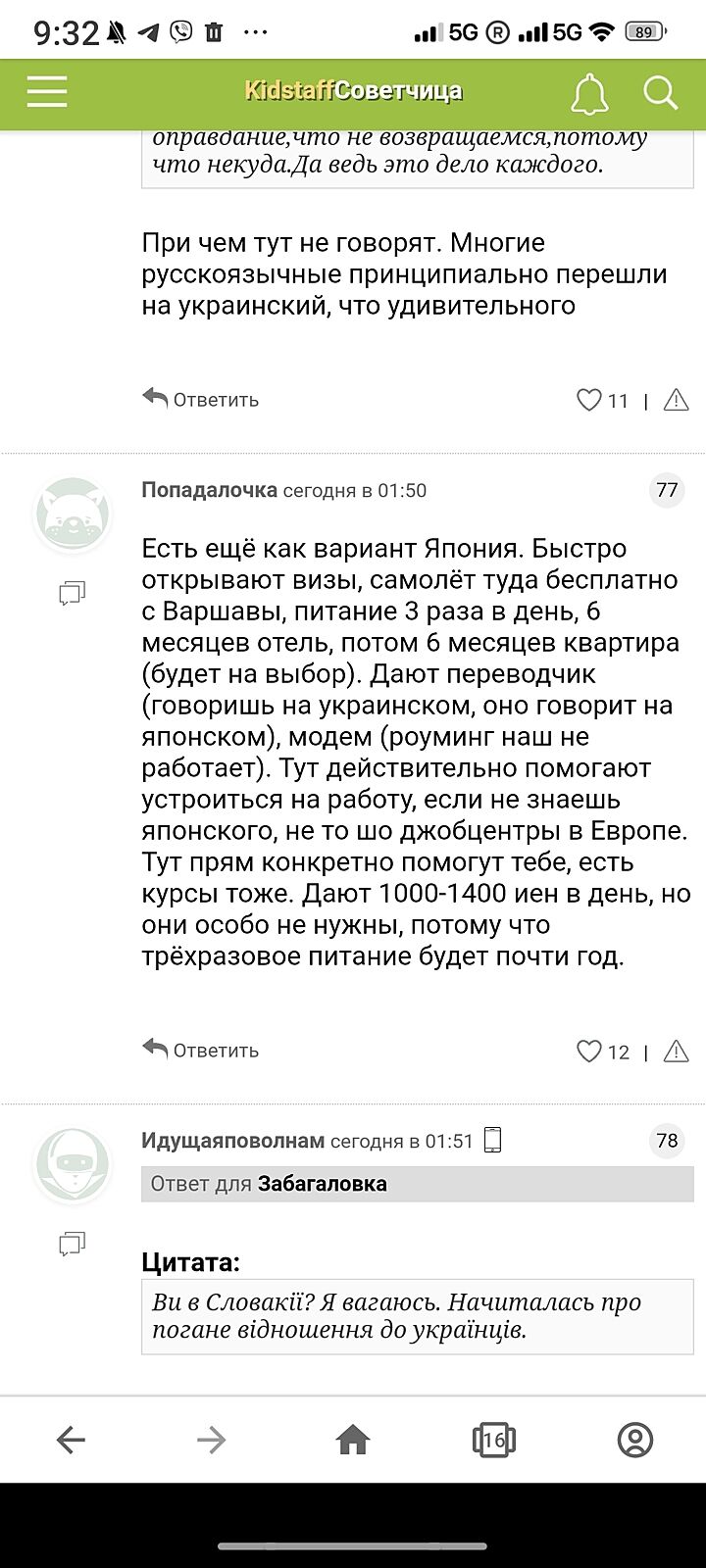Viewport: 706px width, 1568px height.
Task: Like Попадалочка's comment about Japan
Action: click(x=589, y=1052)
